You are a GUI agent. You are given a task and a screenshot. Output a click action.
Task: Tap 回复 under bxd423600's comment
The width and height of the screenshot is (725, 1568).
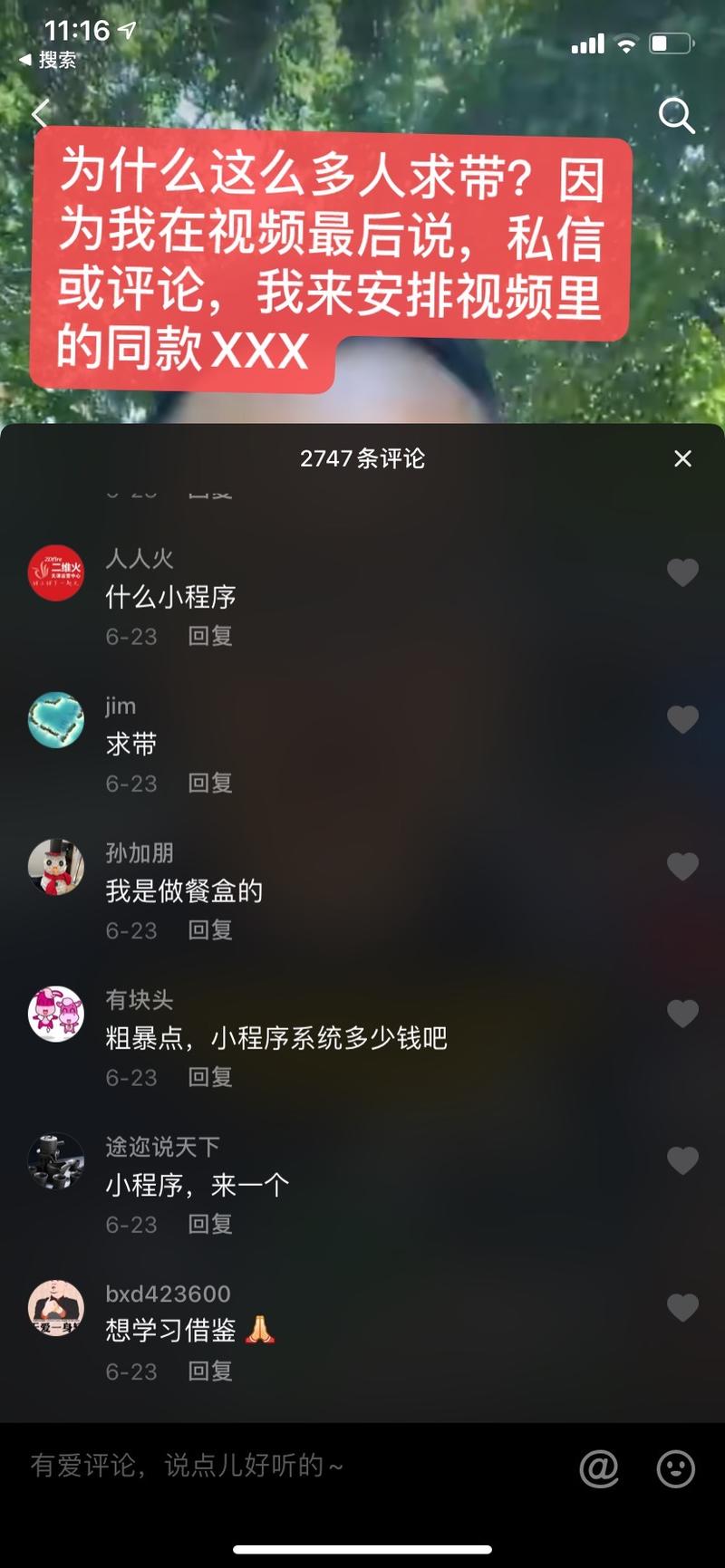[209, 1371]
